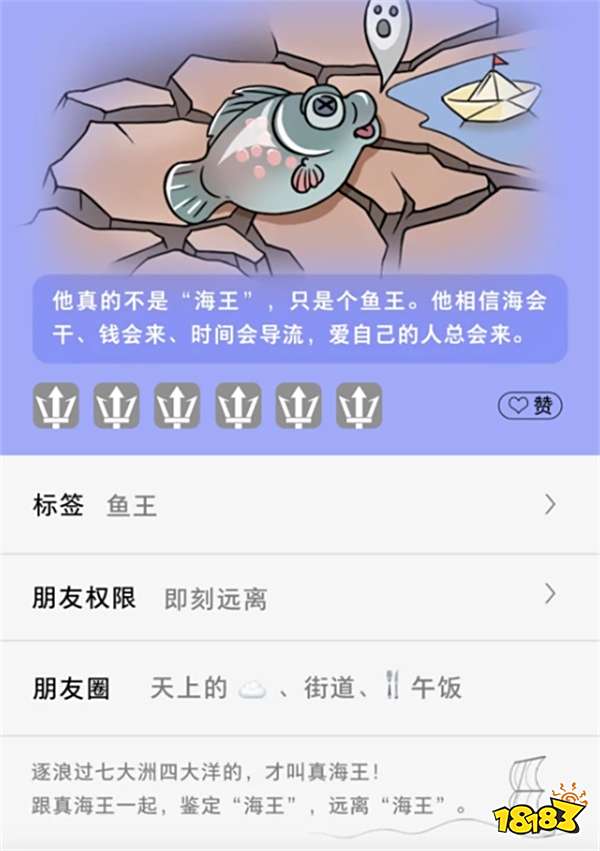Open the 朋友权限 即刻远离 row
The image size is (600, 851).
click(300, 598)
